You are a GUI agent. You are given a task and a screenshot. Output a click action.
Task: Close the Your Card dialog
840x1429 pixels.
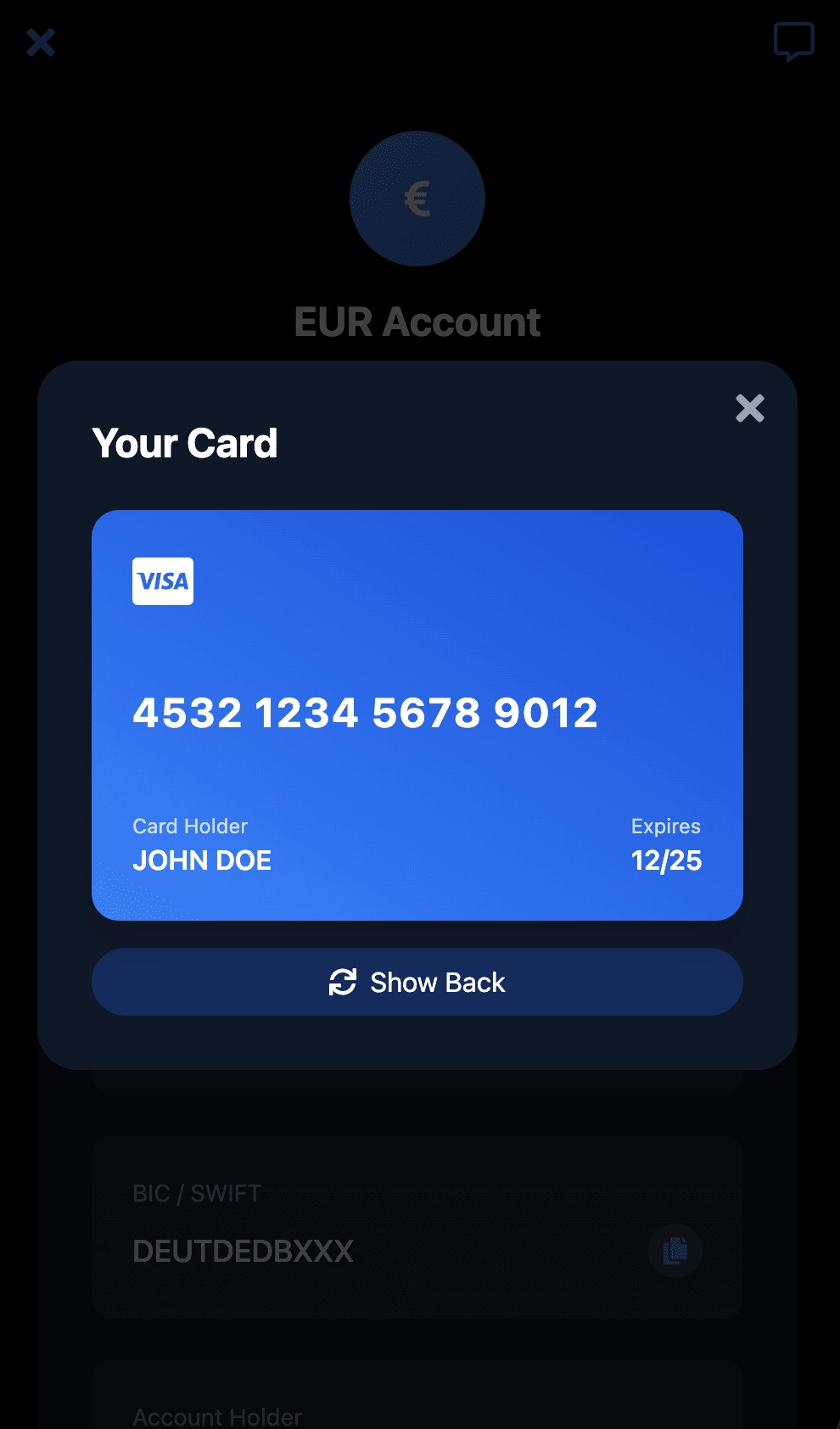click(750, 408)
